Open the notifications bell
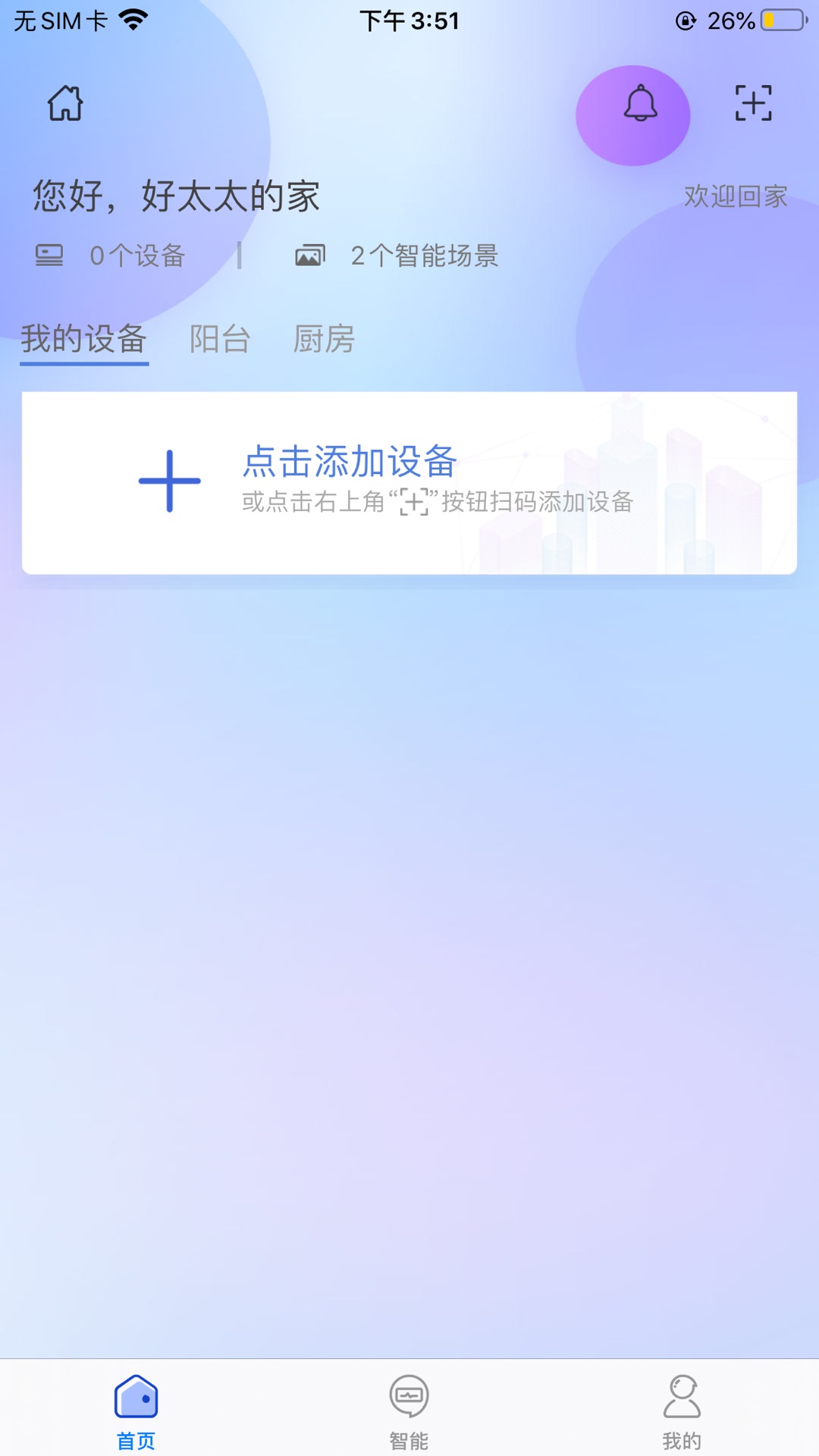Viewport: 819px width, 1456px height. pos(641,103)
